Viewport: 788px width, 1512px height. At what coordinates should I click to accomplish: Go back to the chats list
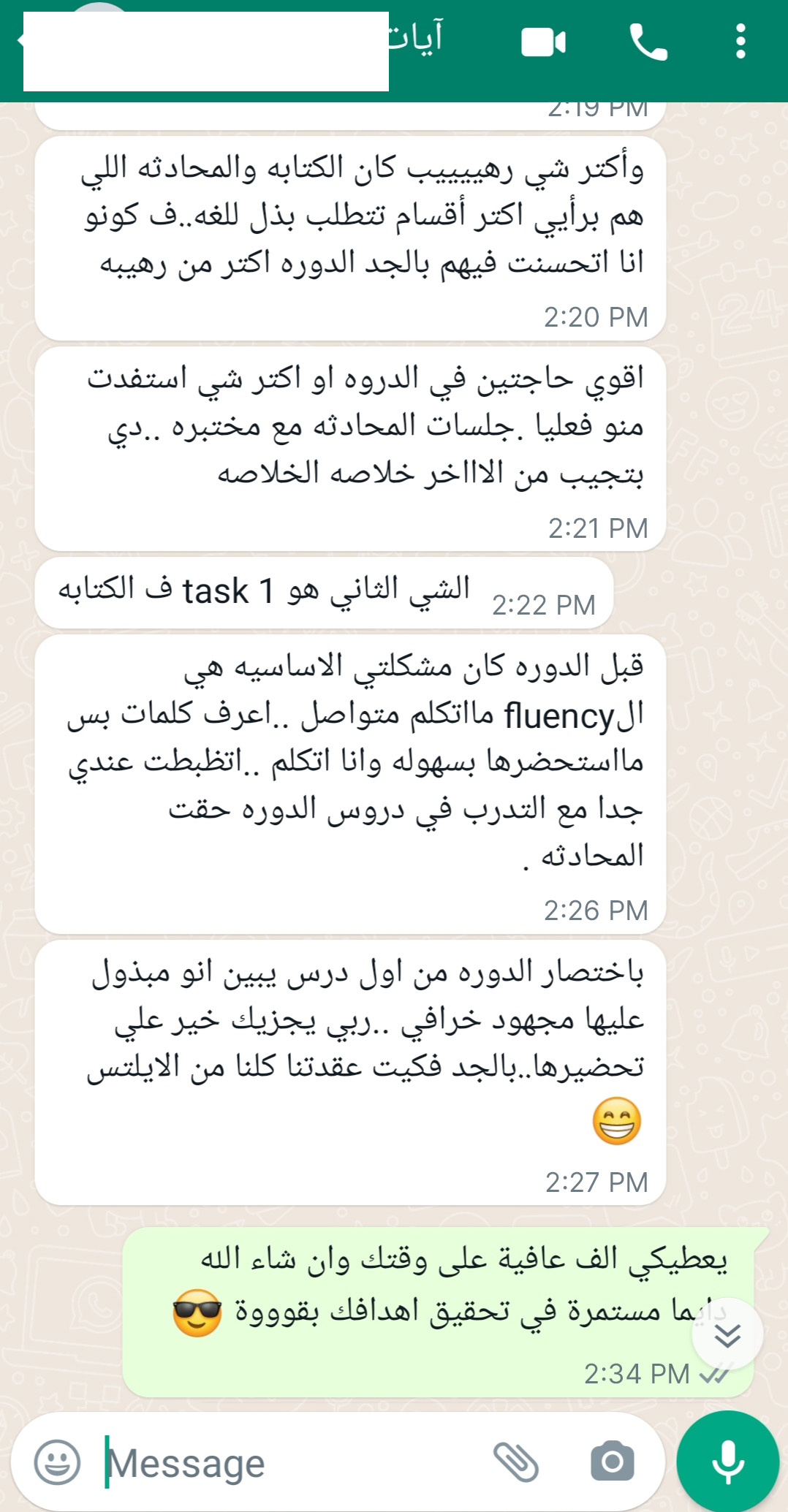(x=18, y=40)
